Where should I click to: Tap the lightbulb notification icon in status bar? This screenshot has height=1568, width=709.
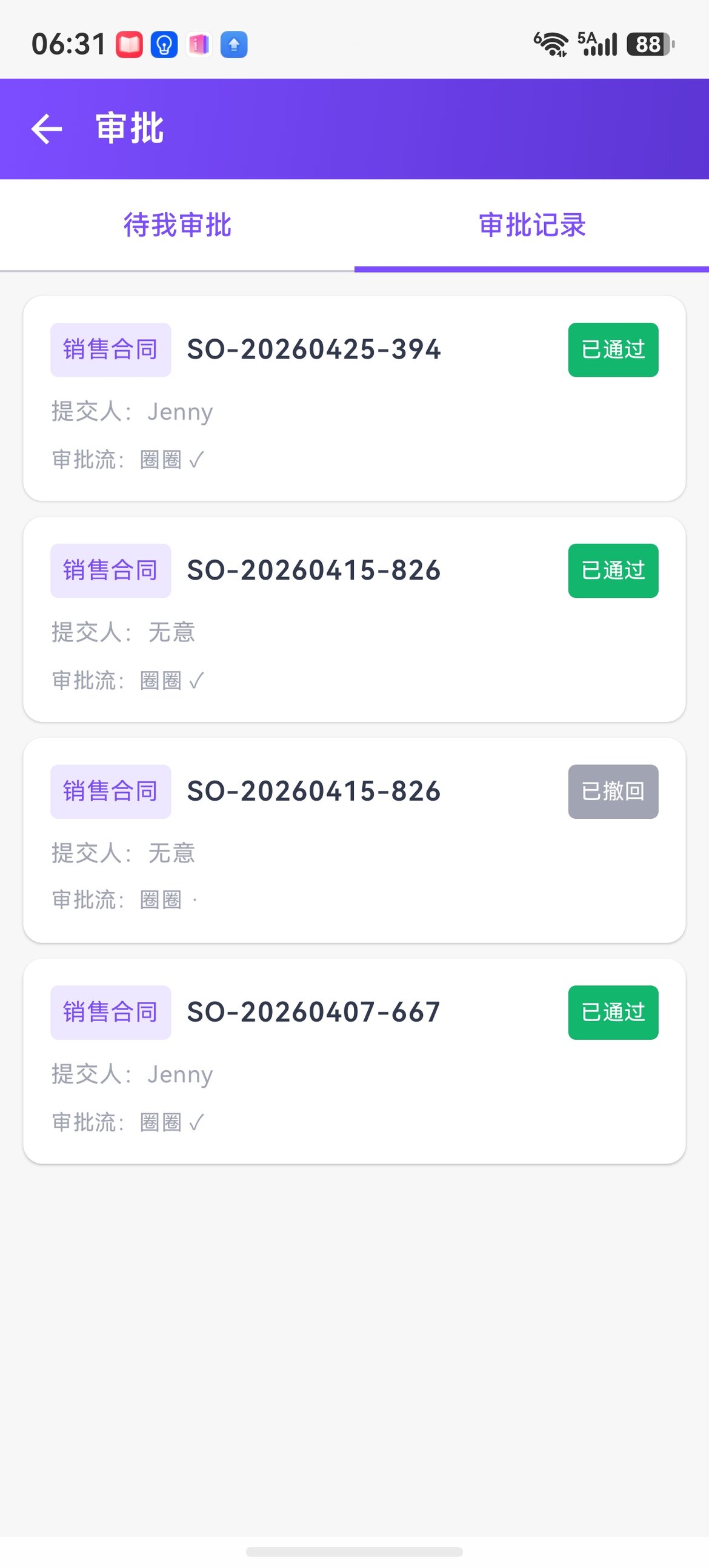(164, 44)
